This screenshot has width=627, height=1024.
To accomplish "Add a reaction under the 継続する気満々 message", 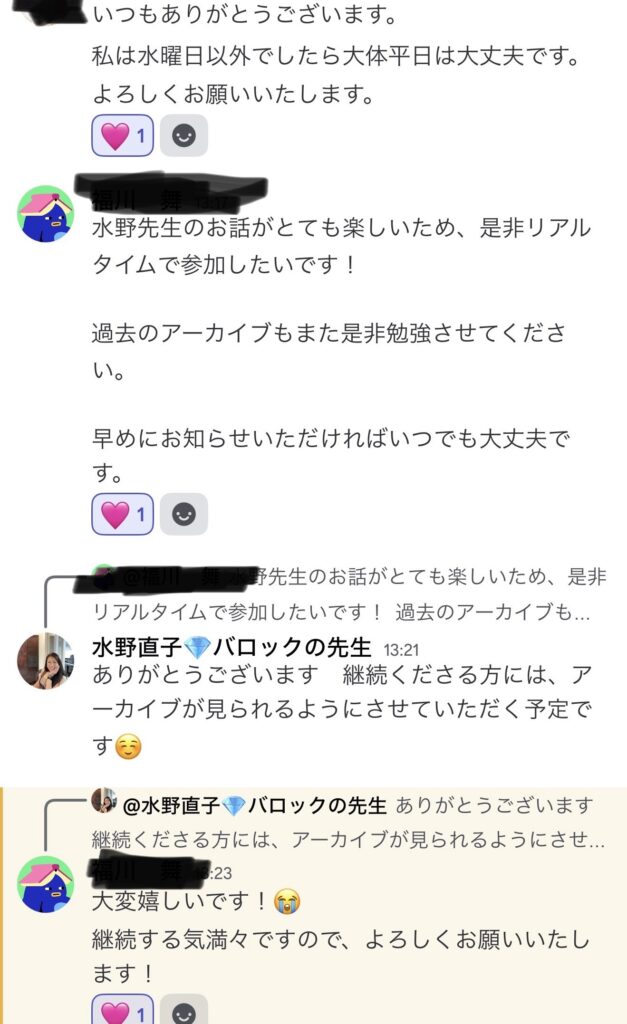I will click(x=184, y=1010).
